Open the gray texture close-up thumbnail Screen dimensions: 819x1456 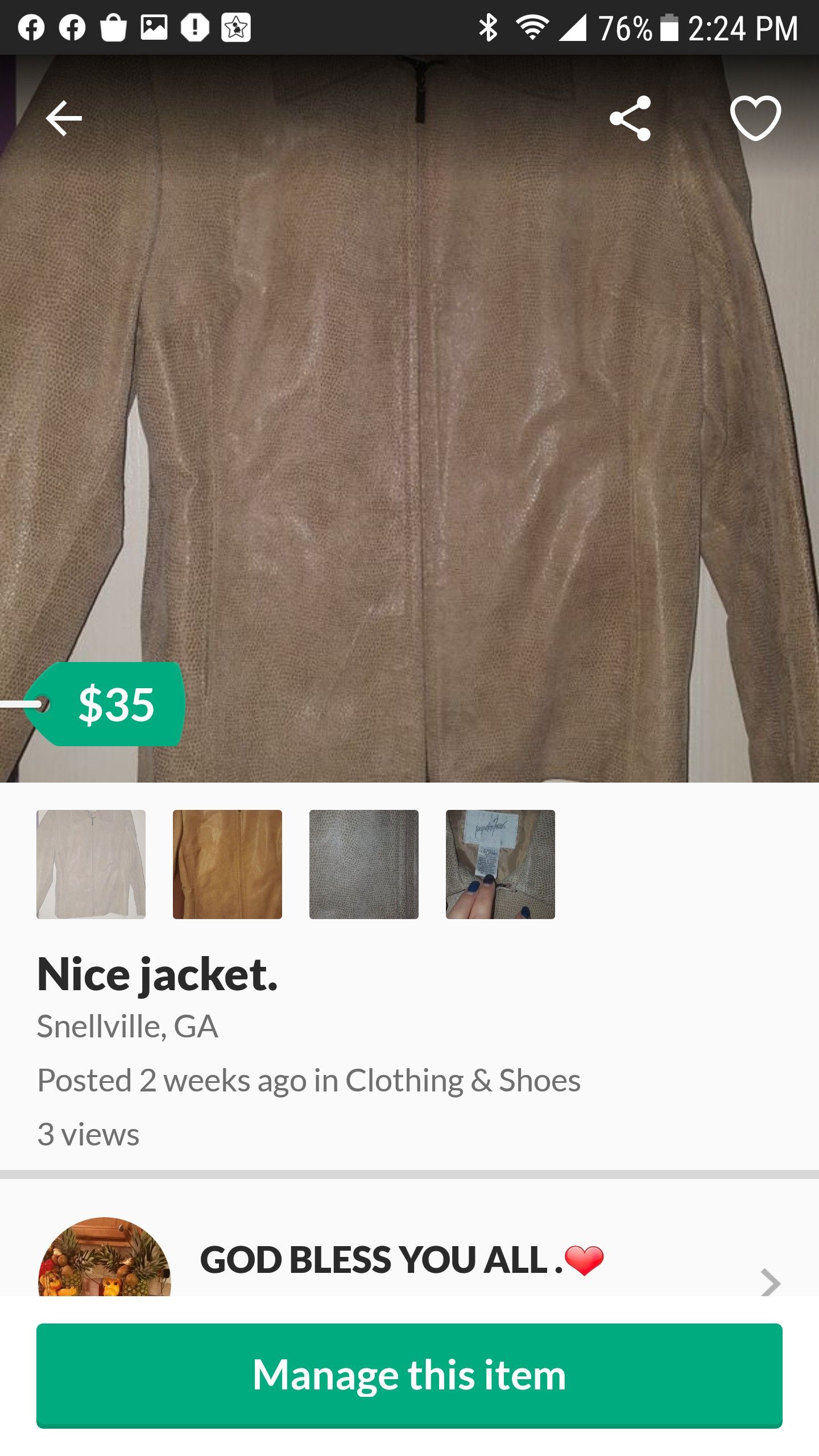coord(364,864)
